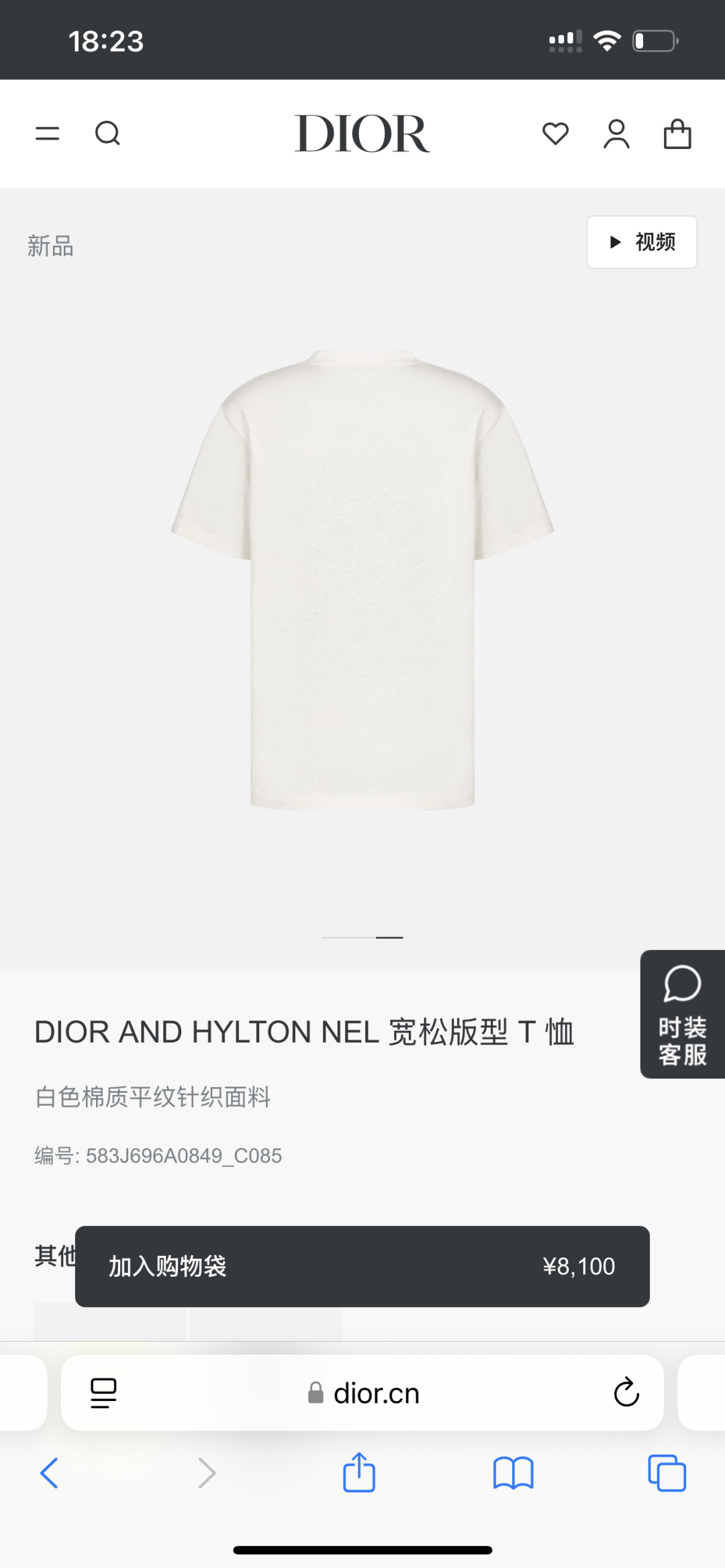Open the wishlist heart icon
Image resolution: width=725 pixels, height=1568 pixels.
point(555,134)
